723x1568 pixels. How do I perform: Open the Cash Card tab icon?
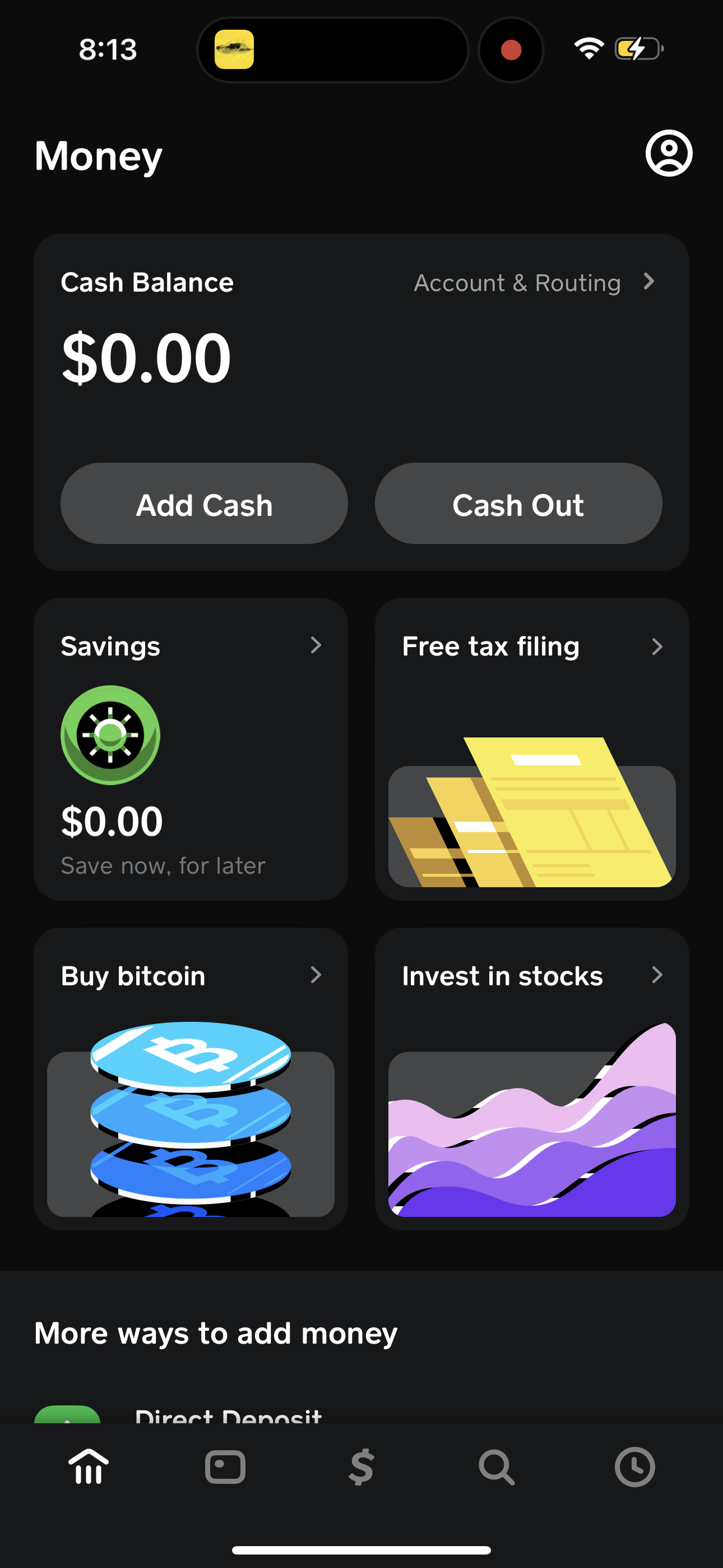point(226,1466)
